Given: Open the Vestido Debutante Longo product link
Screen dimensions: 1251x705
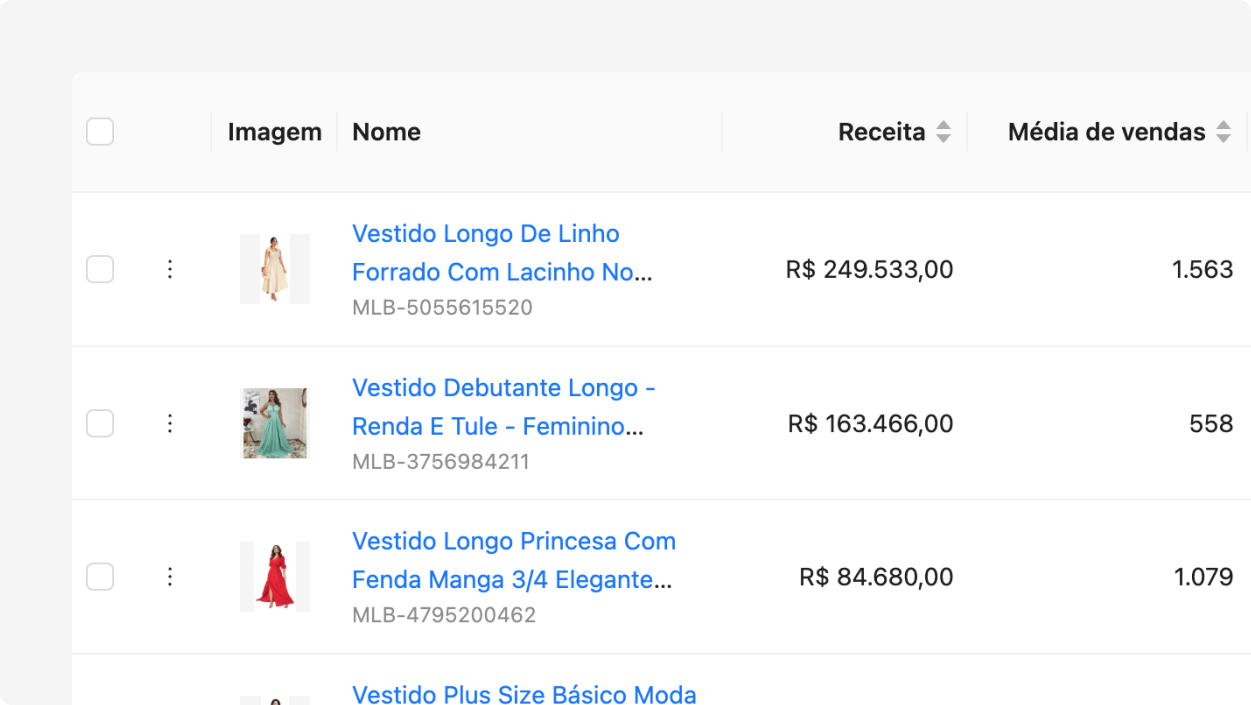Looking at the screenshot, I should (503, 406).
